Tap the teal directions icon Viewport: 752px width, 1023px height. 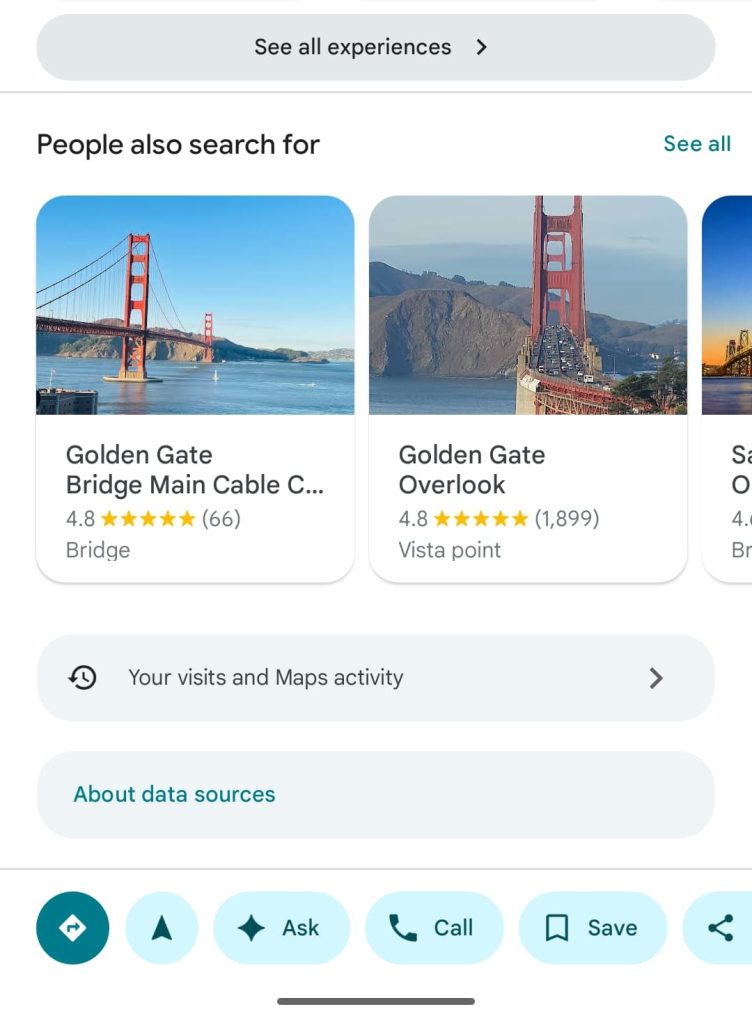[x=72, y=927]
